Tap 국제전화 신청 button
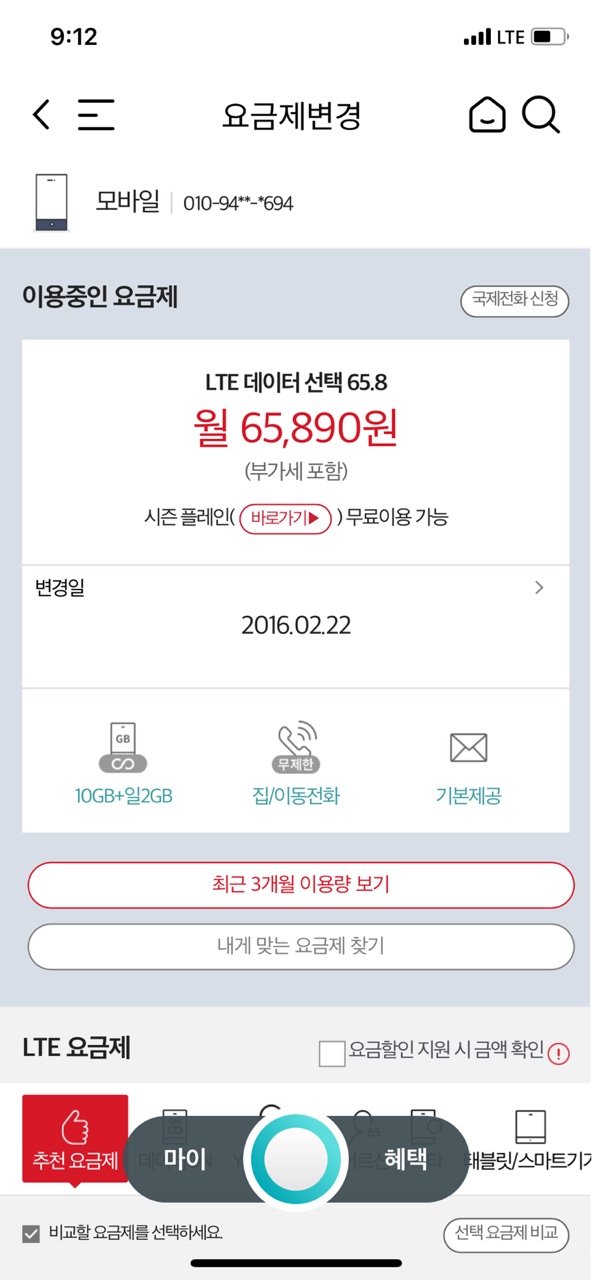This screenshot has width=592, height=1280. (515, 301)
